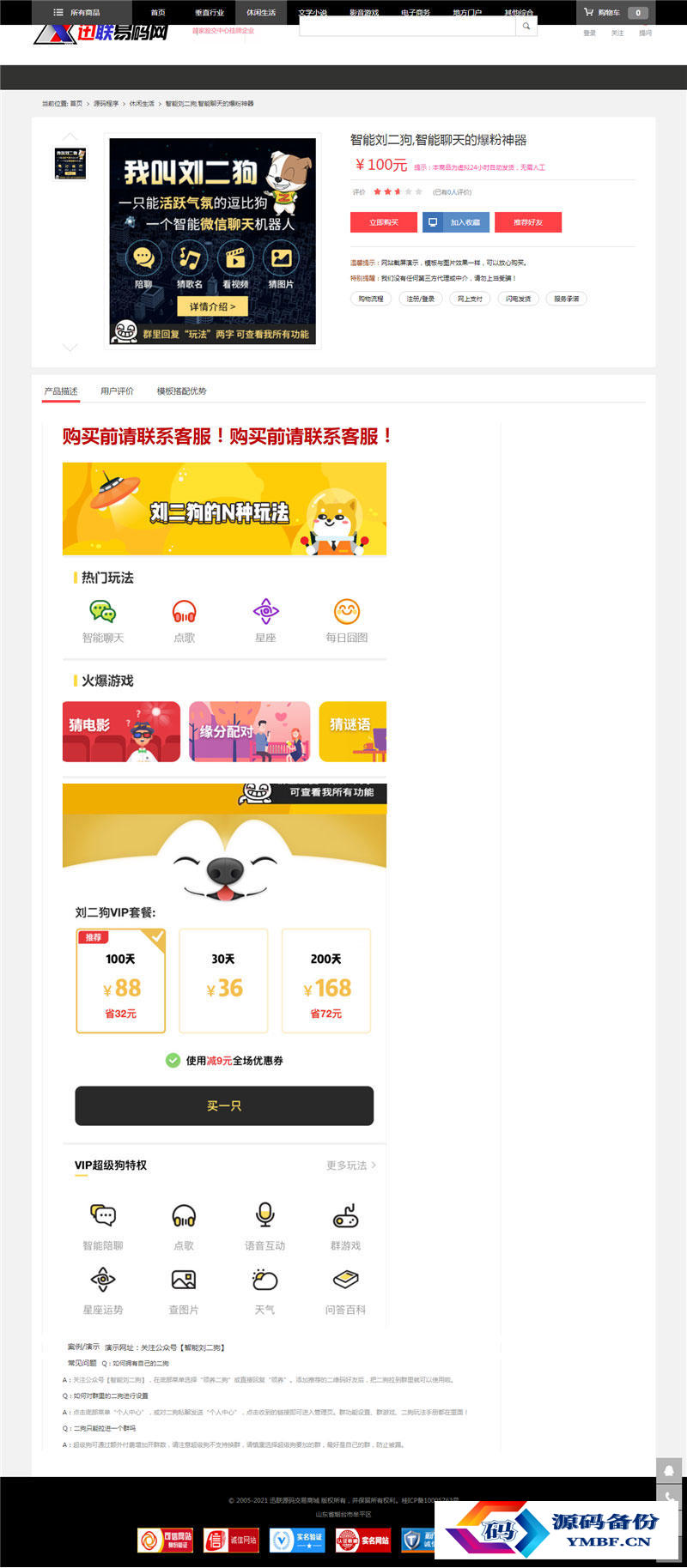This screenshot has width=687, height=1568.
Task: Open the 源码程序 breadcrumb link
Action: tap(106, 103)
